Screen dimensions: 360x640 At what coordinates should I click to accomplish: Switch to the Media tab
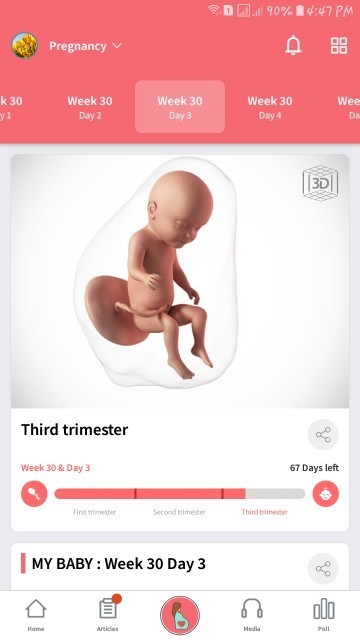tap(251, 615)
